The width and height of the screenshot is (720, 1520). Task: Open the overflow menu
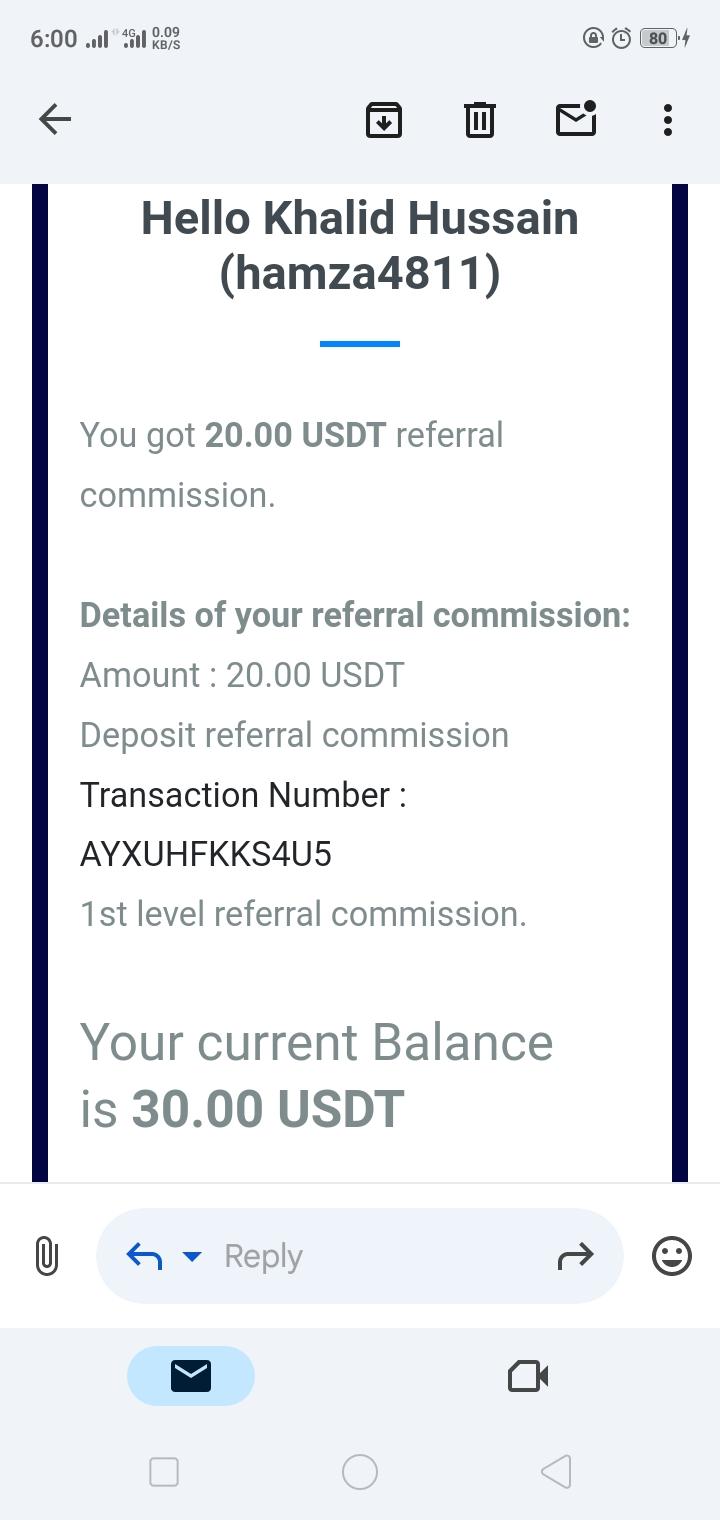(x=668, y=120)
